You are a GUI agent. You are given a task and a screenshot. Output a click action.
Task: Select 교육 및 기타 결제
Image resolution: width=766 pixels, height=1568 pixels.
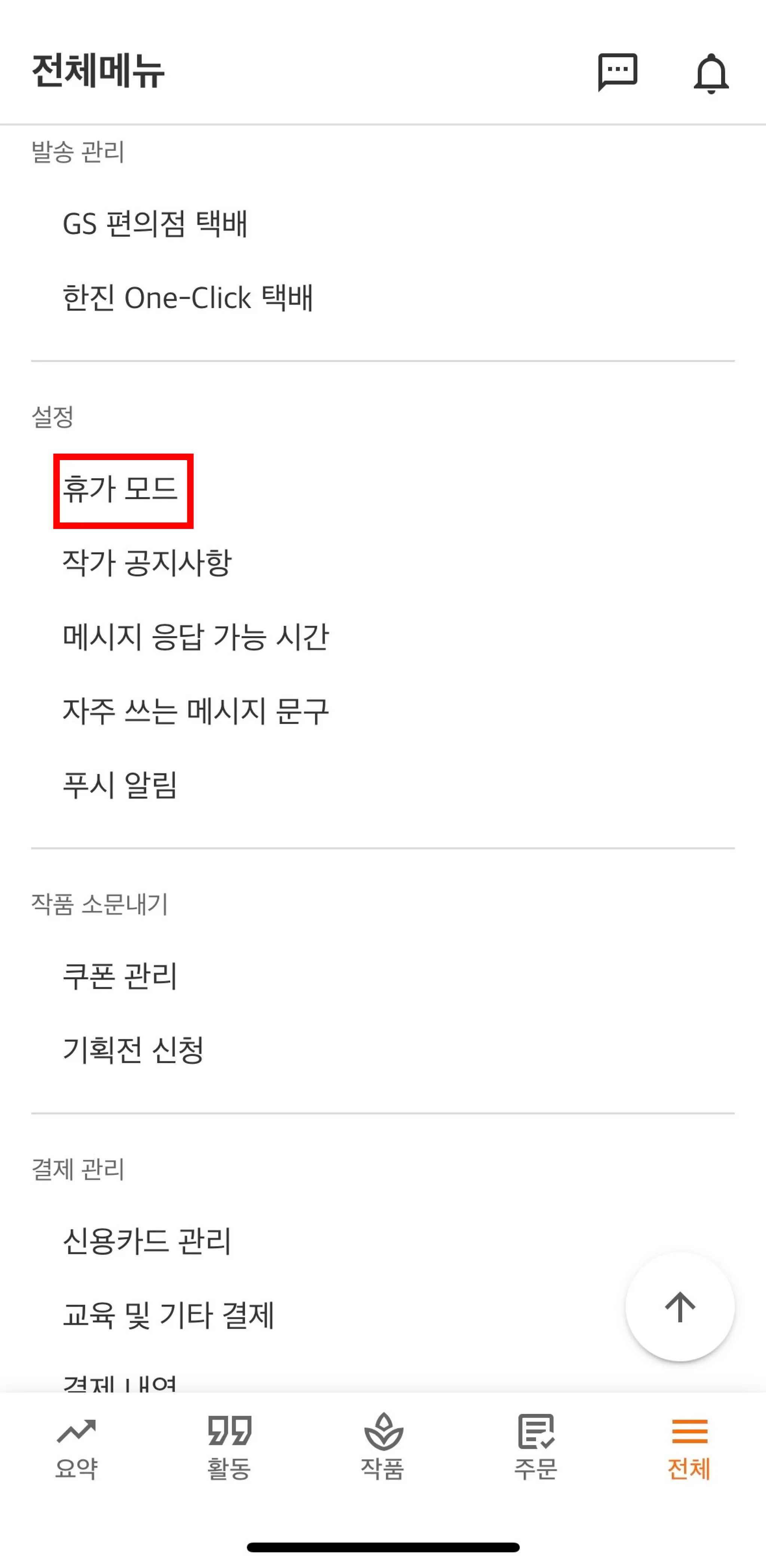coord(169,1315)
